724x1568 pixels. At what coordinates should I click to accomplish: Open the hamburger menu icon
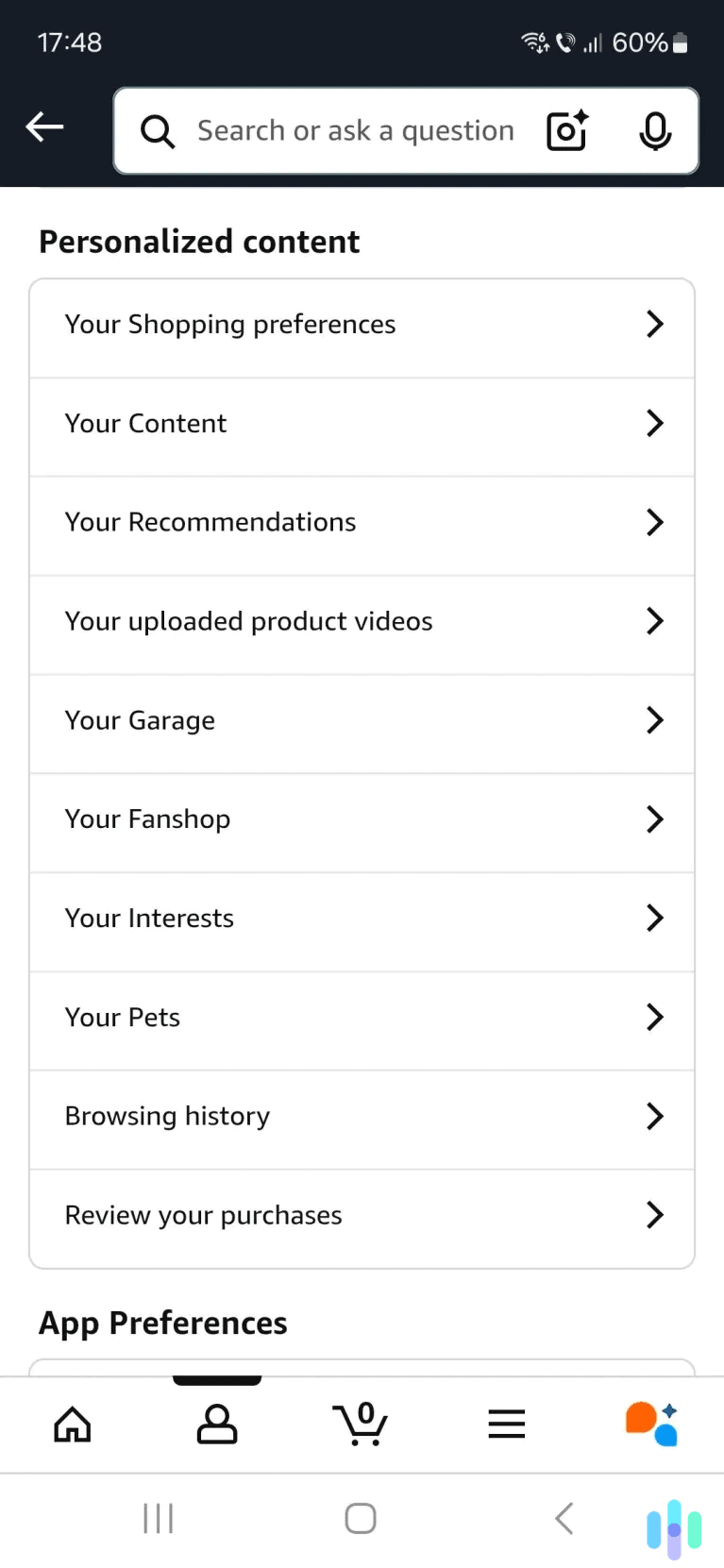click(506, 1424)
